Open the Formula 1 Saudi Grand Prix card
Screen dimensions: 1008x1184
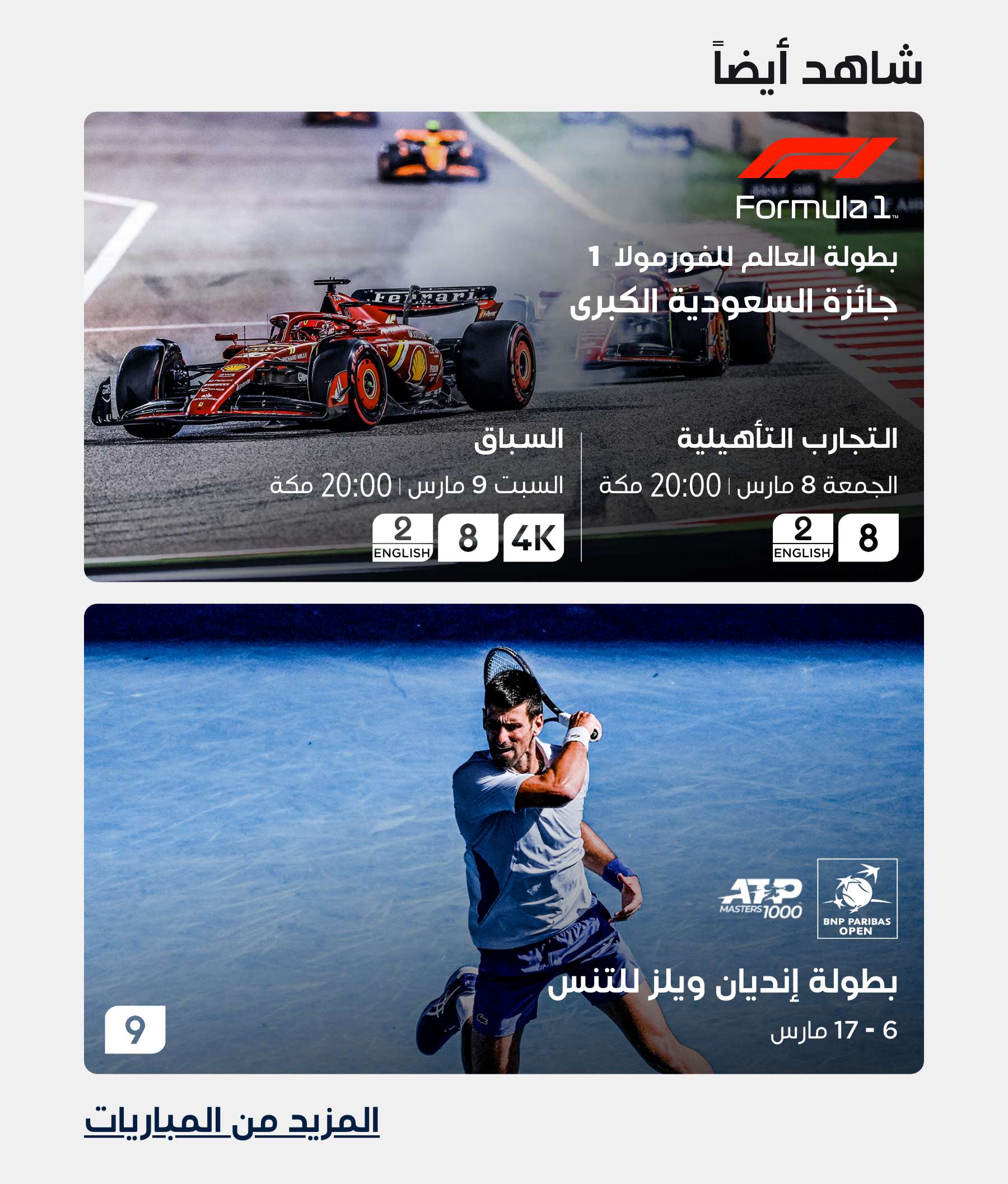coord(503,346)
